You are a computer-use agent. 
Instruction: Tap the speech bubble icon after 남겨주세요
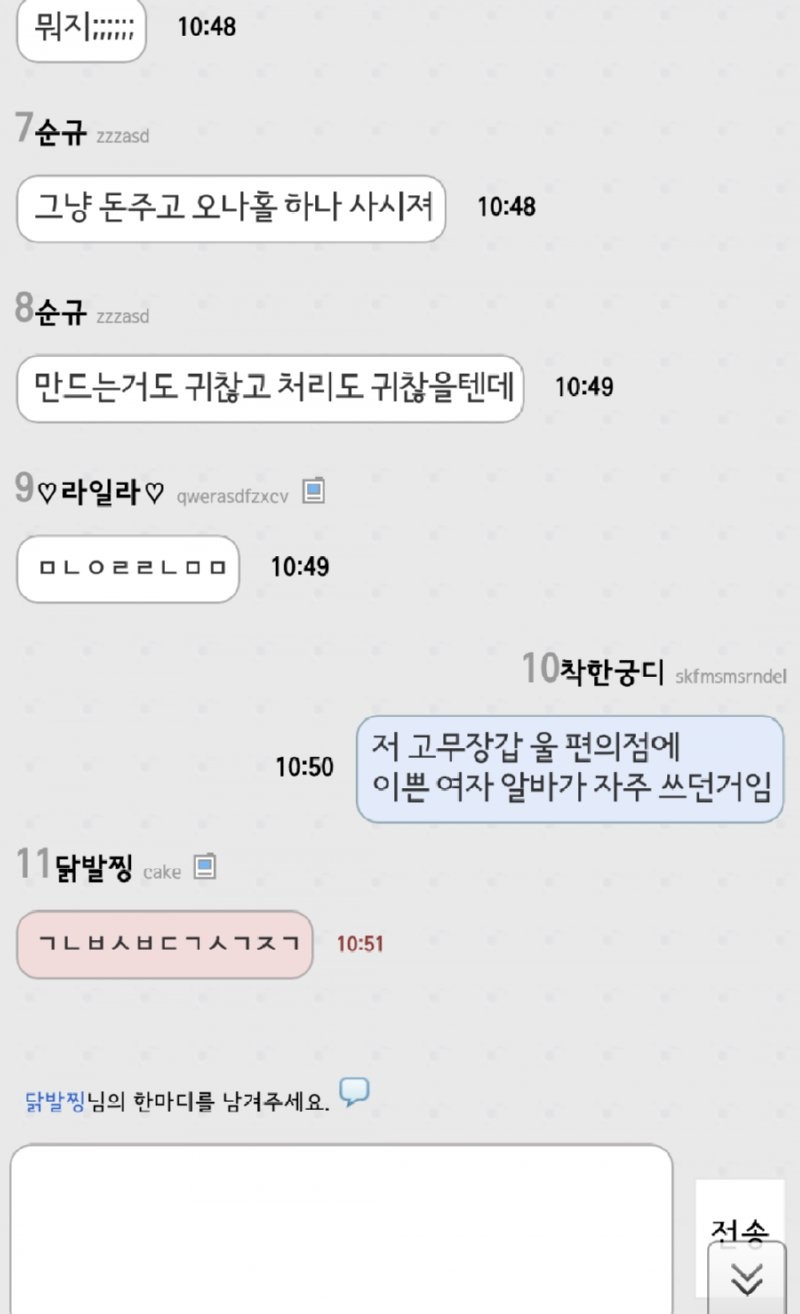[354, 1092]
